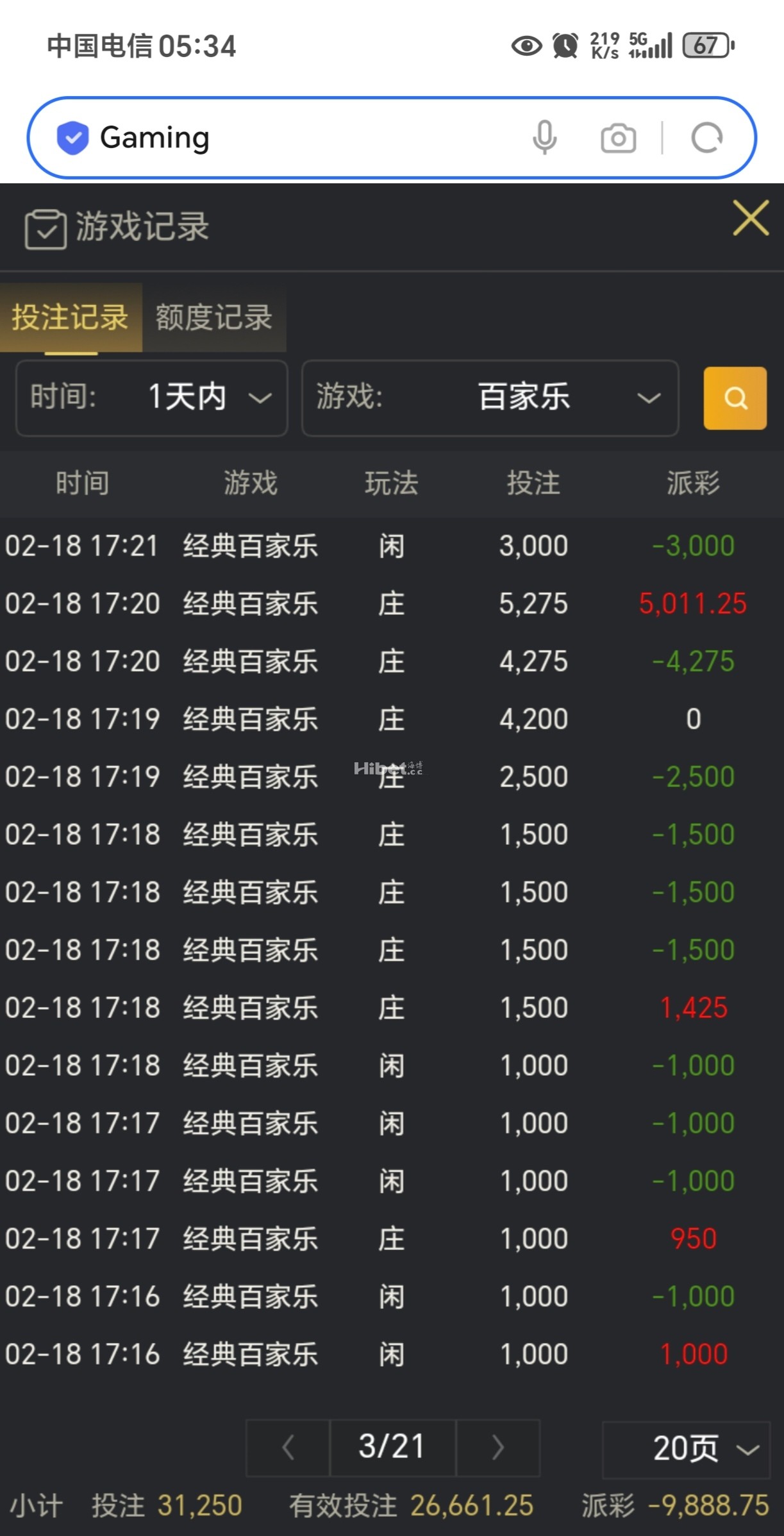Select the 投注记录 tab
Screen dimensions: 784x1536
71,318
